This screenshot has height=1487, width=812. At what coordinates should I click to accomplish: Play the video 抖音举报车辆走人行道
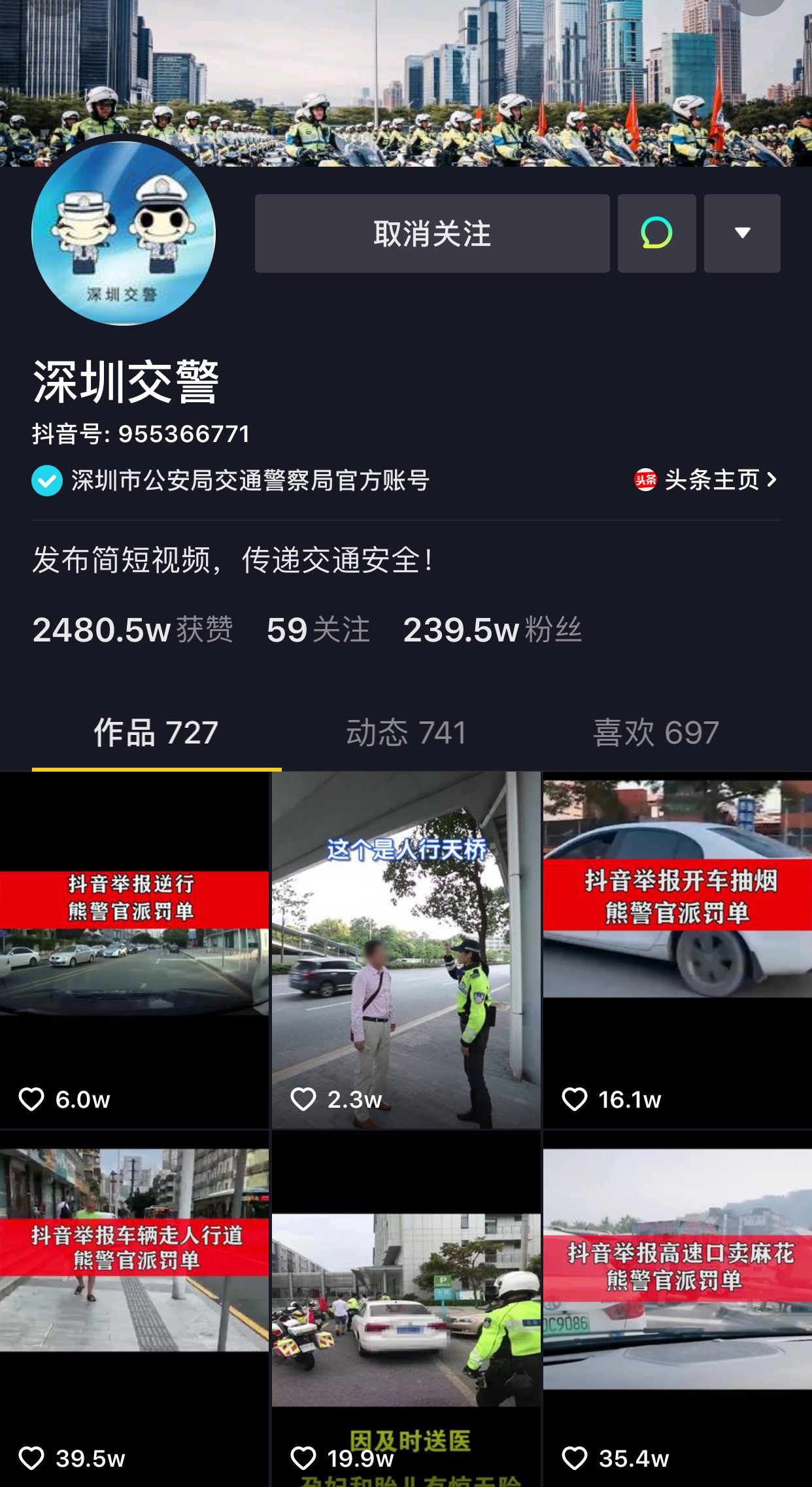point(134,1309)
